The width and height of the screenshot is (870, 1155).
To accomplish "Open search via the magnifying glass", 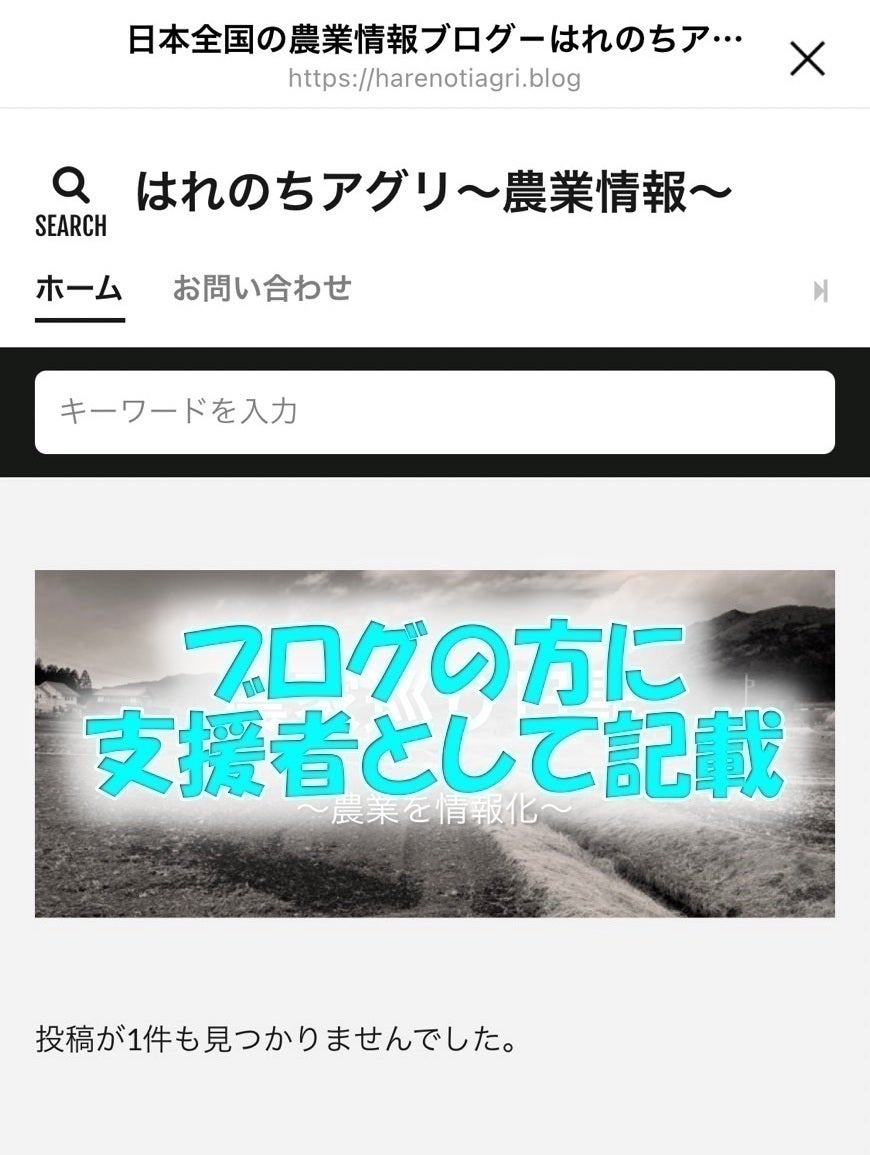I will coord(71,185).
